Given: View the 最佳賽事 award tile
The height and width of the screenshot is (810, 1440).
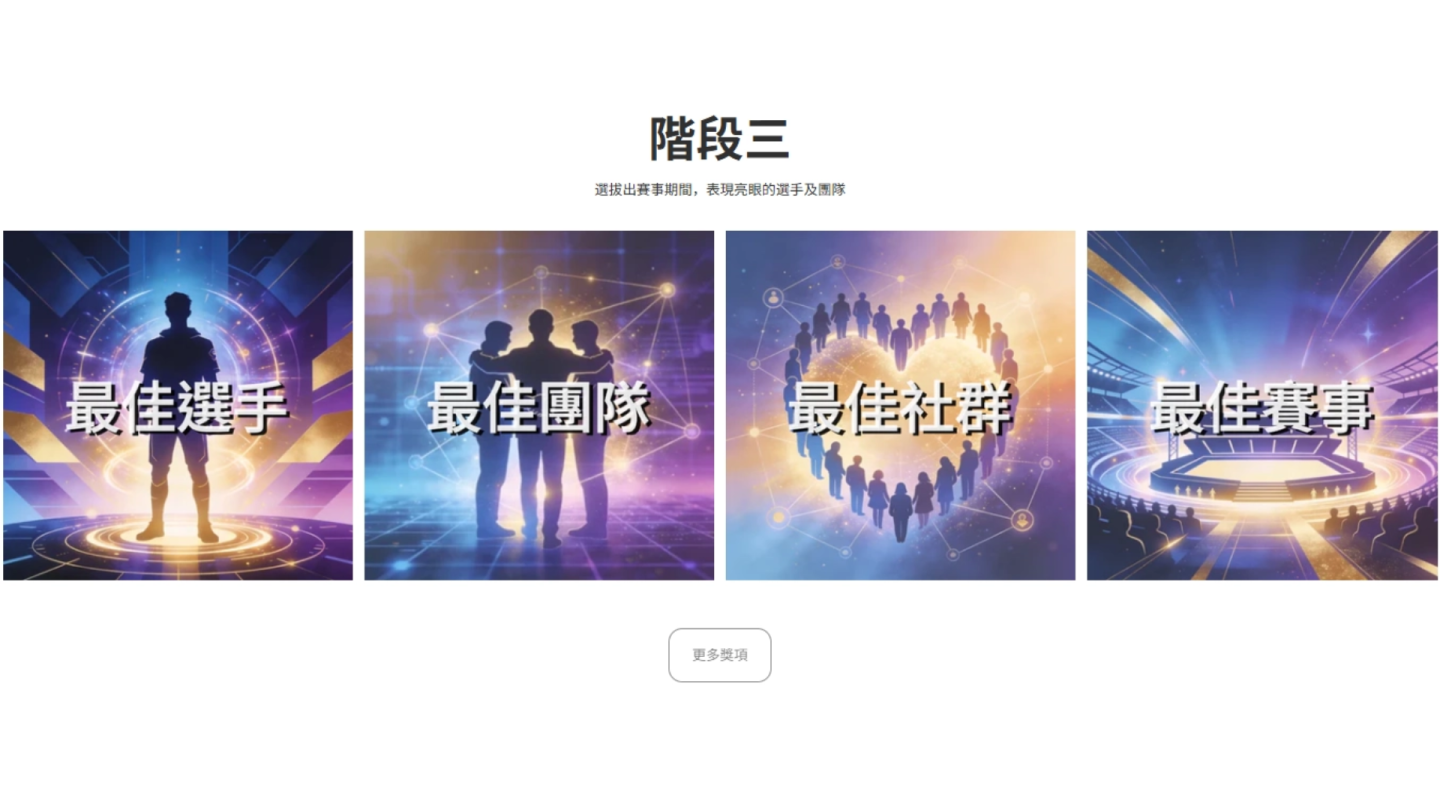Looking at the screenshot, I should [x=1262, y=405].
